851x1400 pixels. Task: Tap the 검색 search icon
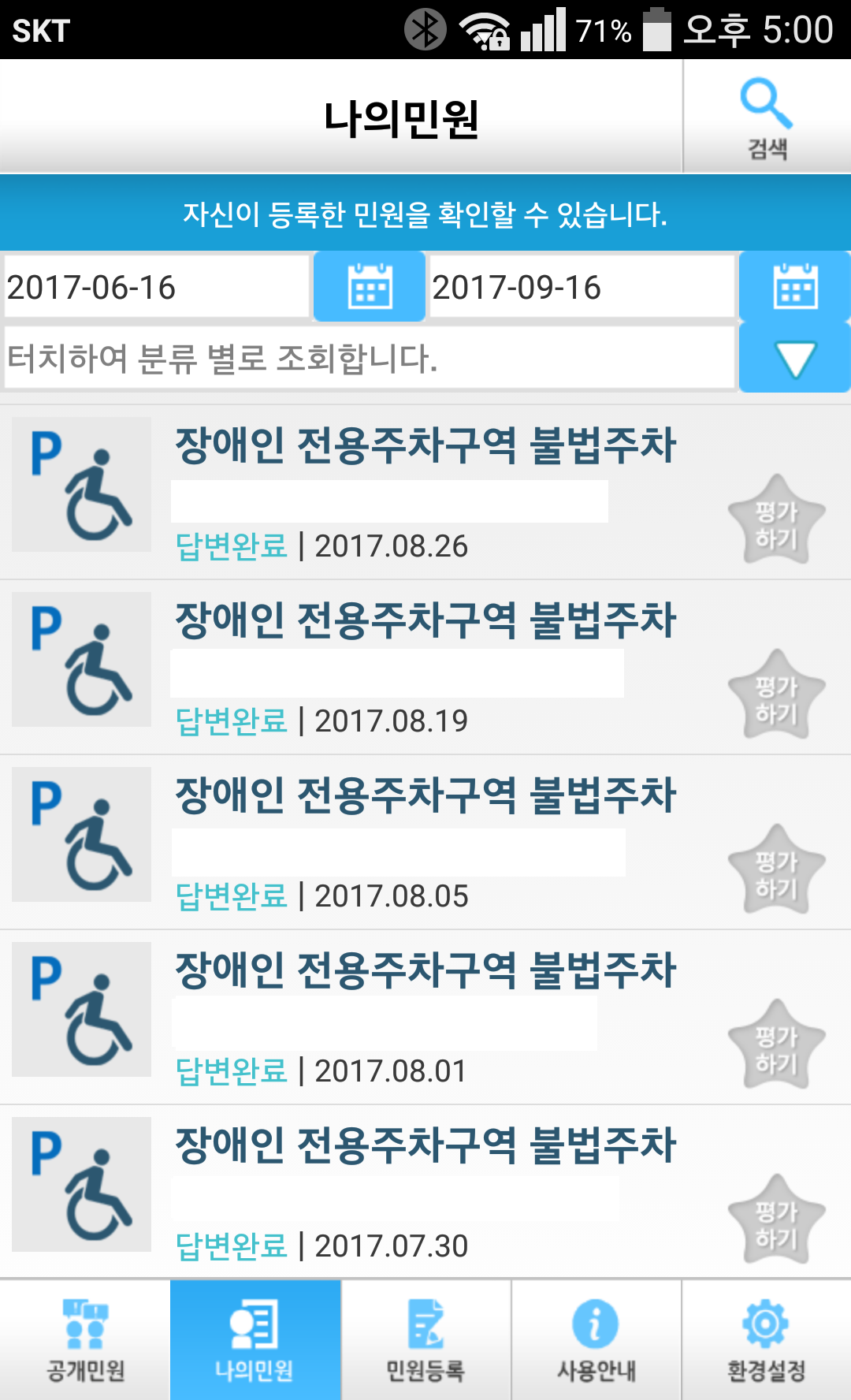pyautogui.click(x=766, y=117)
